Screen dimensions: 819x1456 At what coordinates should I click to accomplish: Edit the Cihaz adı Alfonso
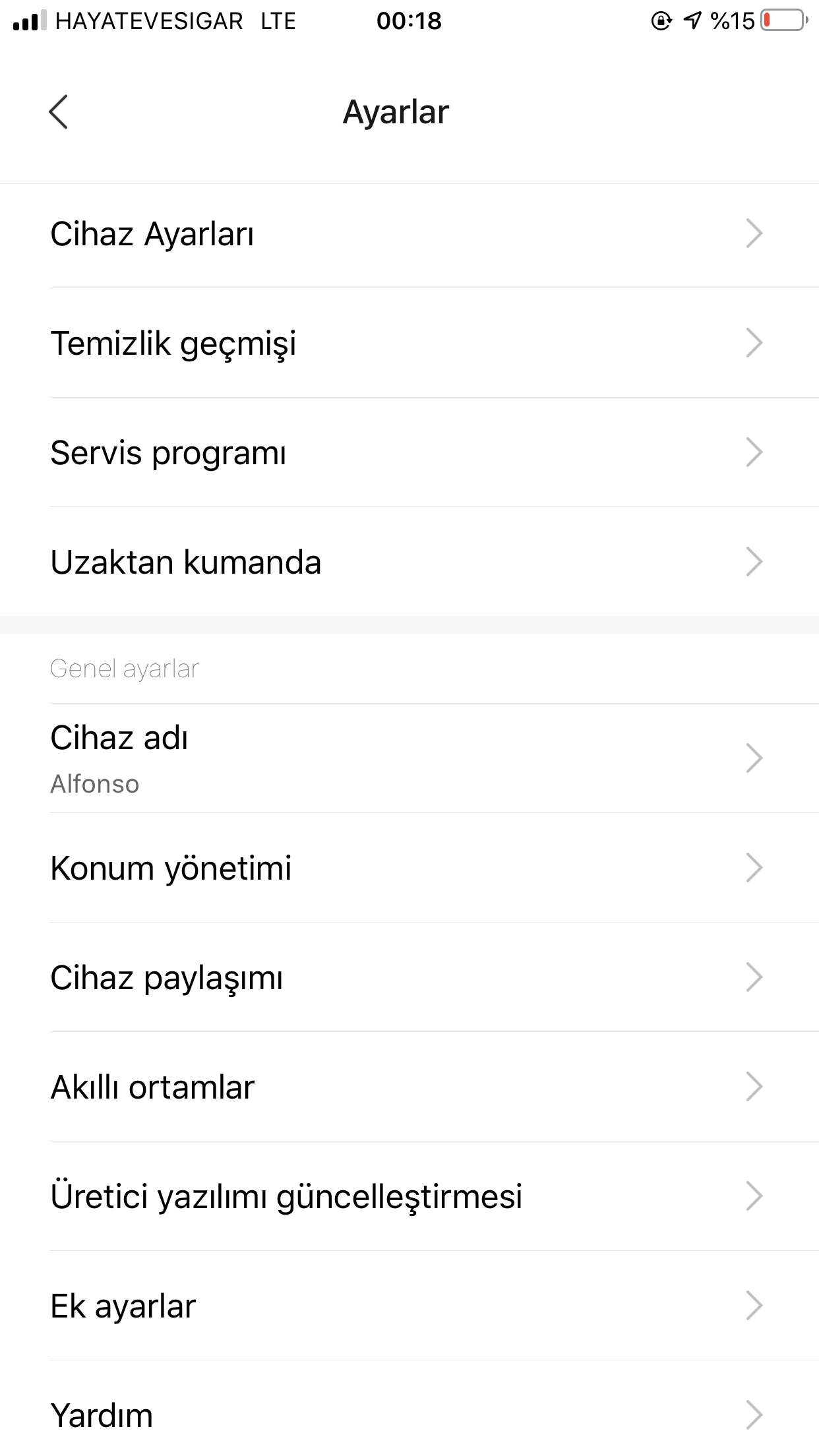click(409, 758)
